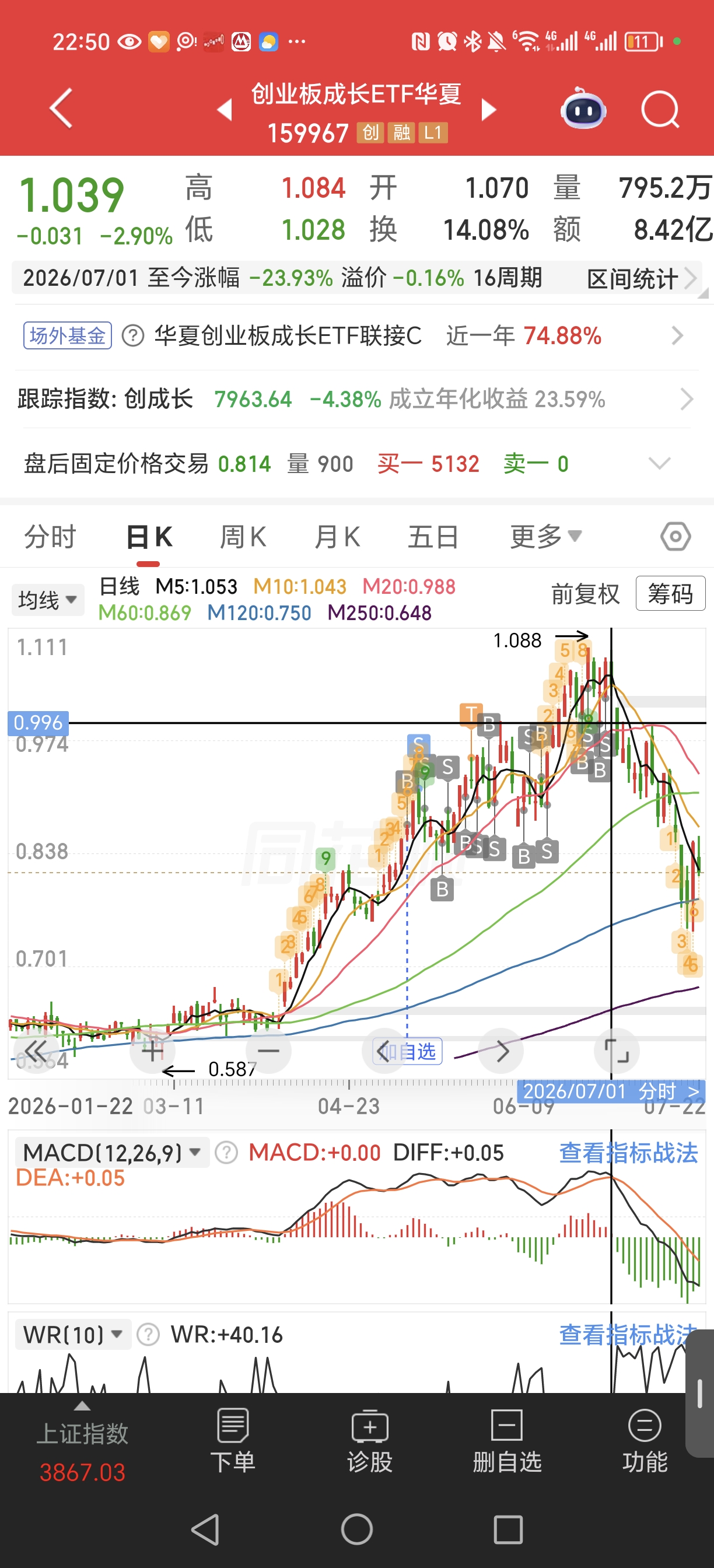Expand the 盘后固定价格交易 section
Image resolution: width=714 pixels, height=1568 pixels.
point(660,464)
